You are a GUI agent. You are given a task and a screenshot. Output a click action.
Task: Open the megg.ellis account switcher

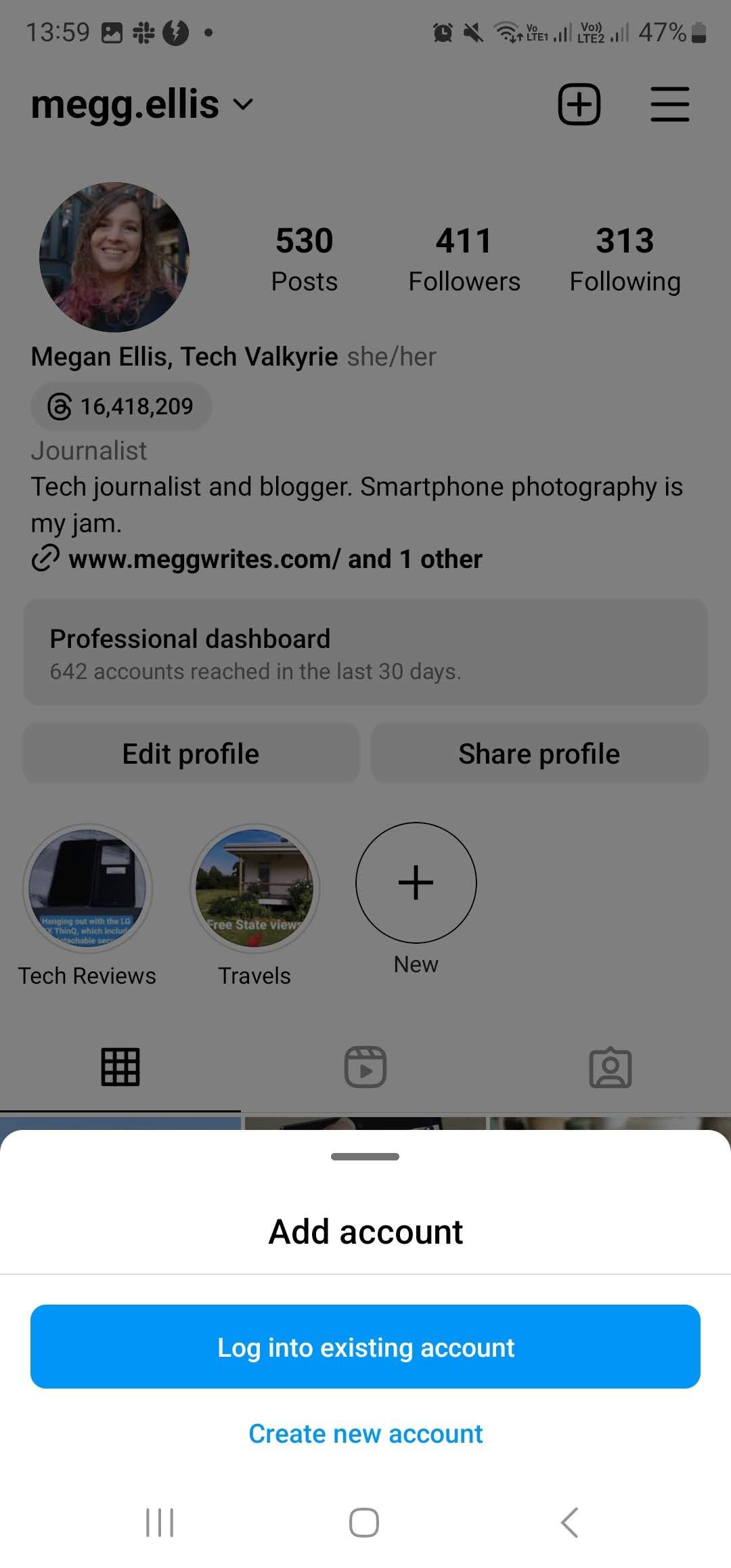tap(141, 104)
